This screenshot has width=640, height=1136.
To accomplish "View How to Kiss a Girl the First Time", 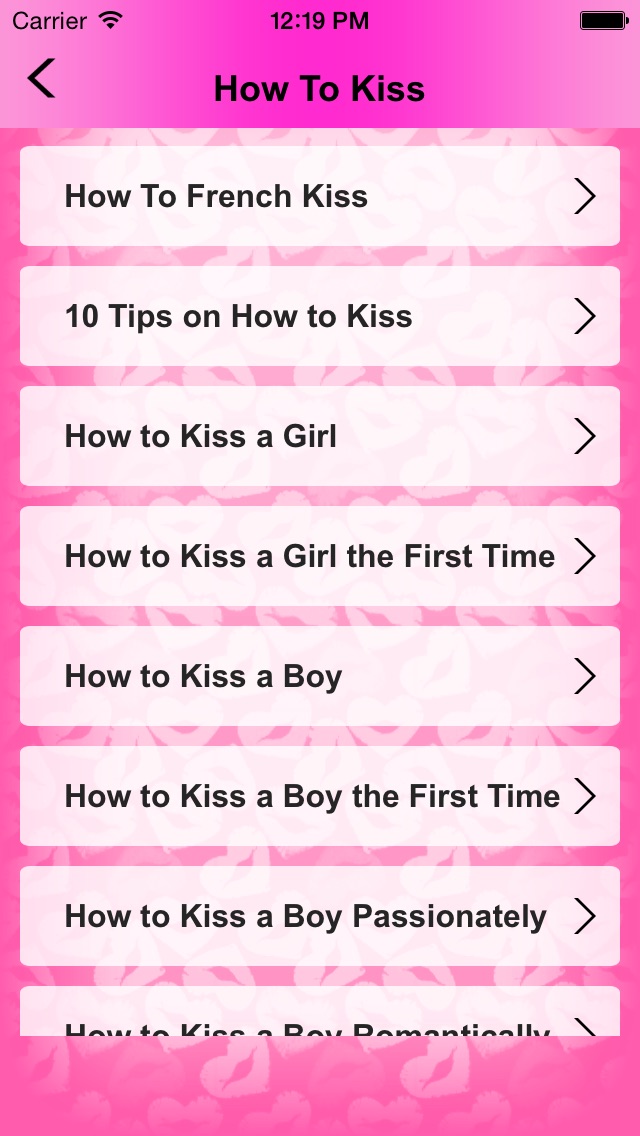I will pyautogui.click(x=320, y=556).
